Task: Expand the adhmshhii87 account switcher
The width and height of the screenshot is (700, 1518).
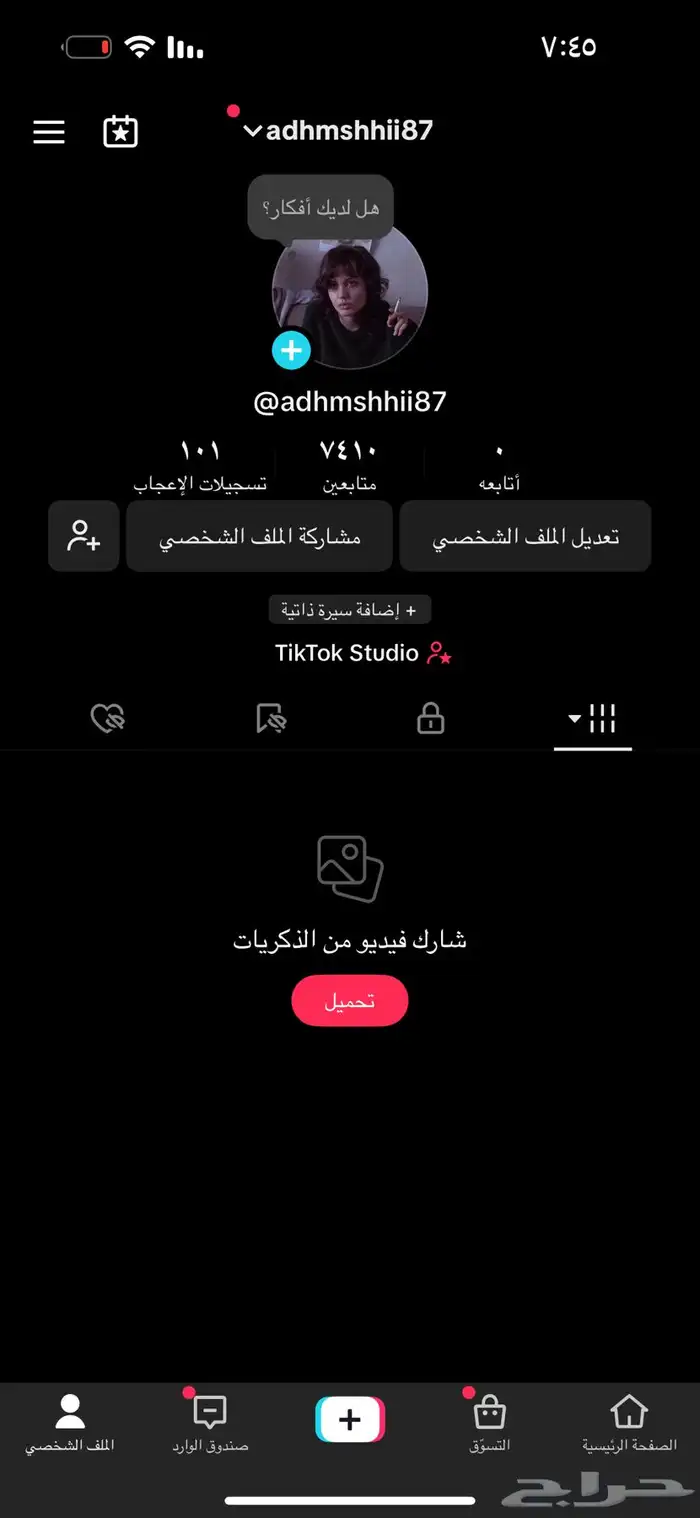Action: (339, 131)
